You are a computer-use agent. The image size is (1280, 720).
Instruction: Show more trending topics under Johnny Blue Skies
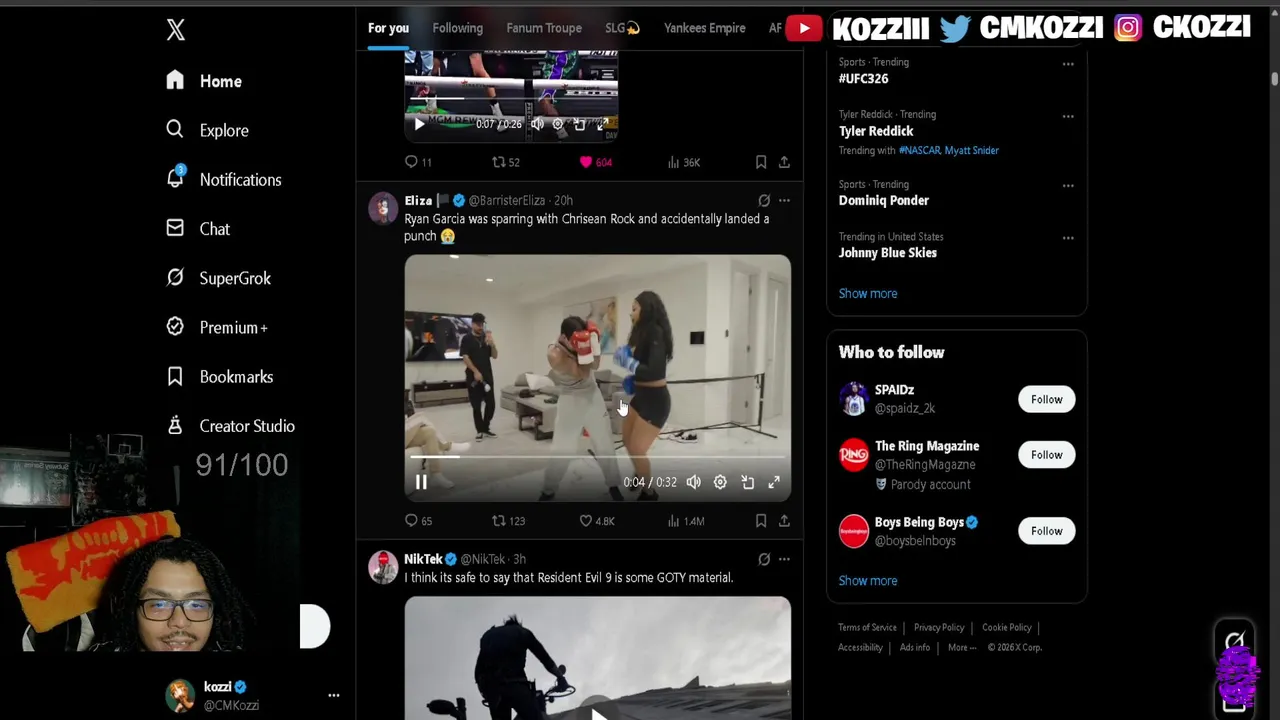(867, 293)
